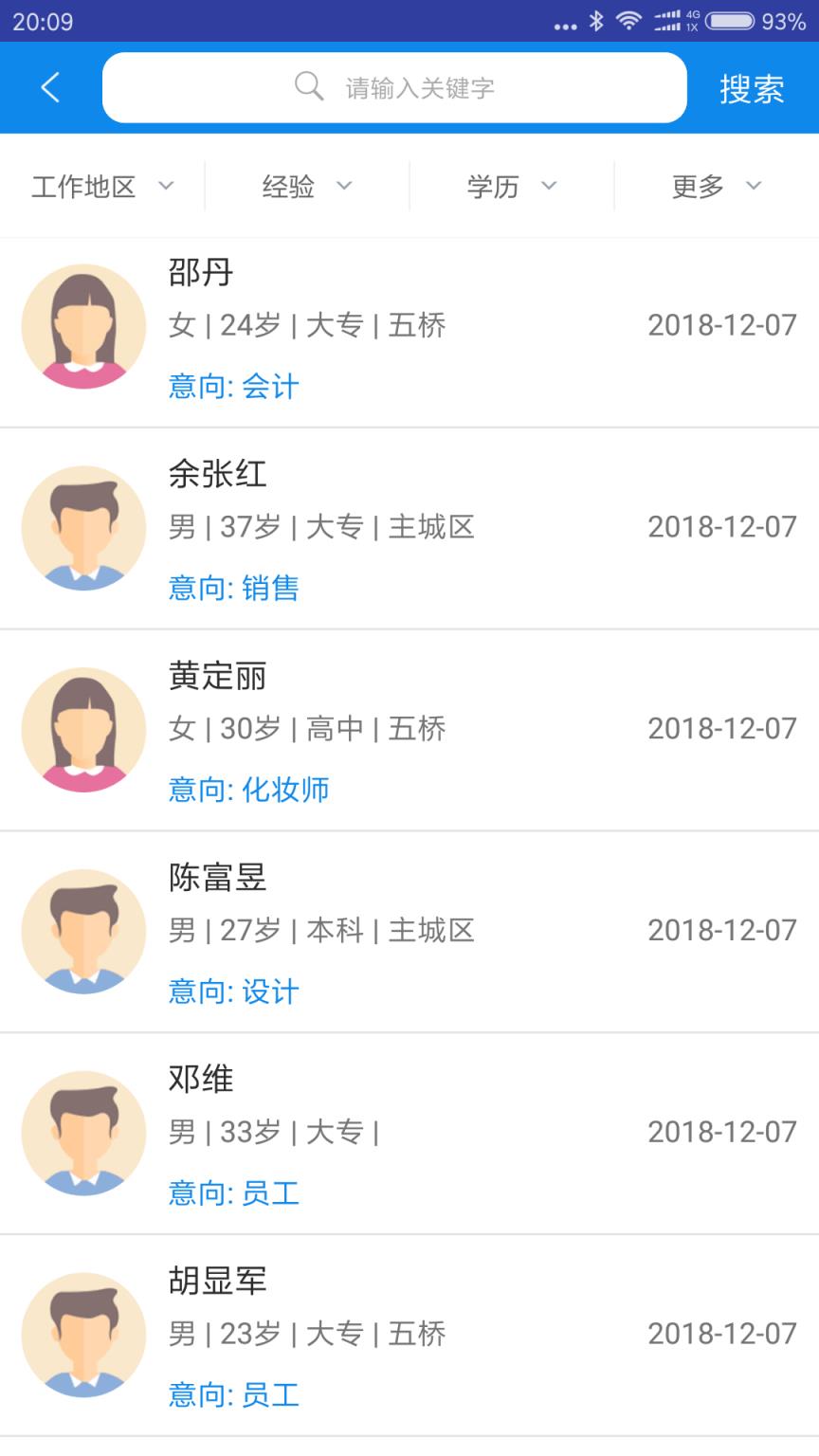The height and width of the screenshot is (1456, 819).
Task: Open 陈富昱's avatar image
Action: coord(82,932)
